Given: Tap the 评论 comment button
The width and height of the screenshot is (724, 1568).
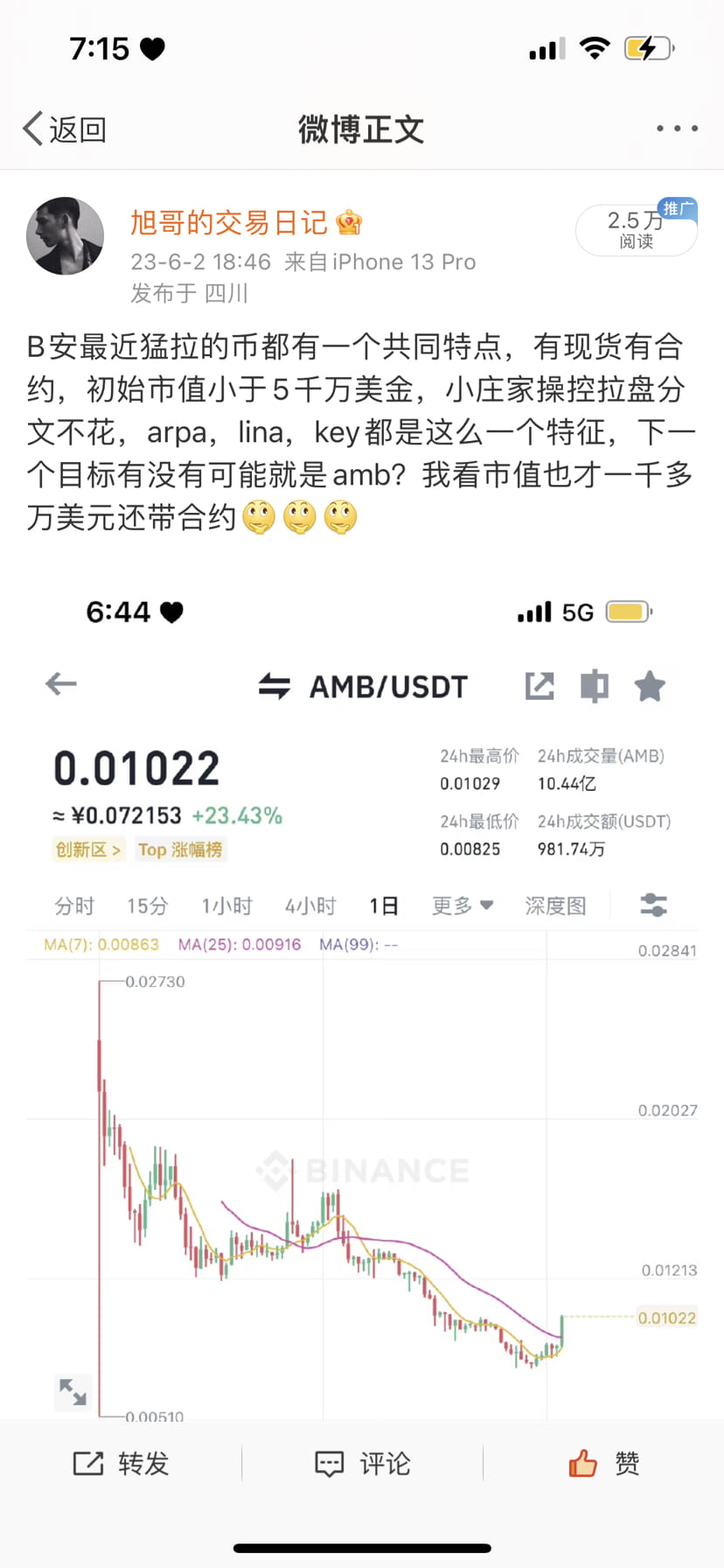Looking at the screenshot, I should click(362, 1462).
